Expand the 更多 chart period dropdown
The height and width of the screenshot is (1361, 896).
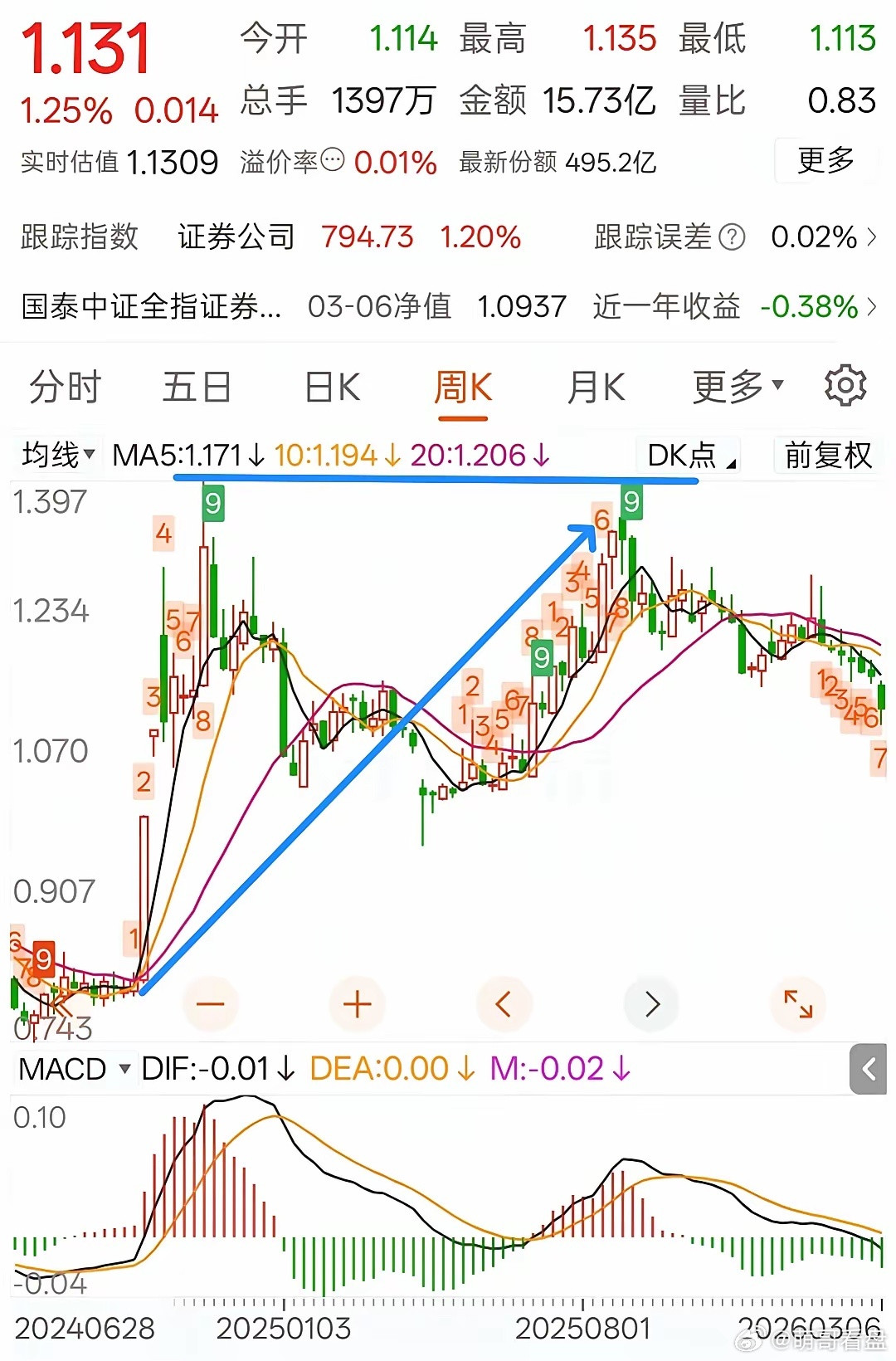734,384
